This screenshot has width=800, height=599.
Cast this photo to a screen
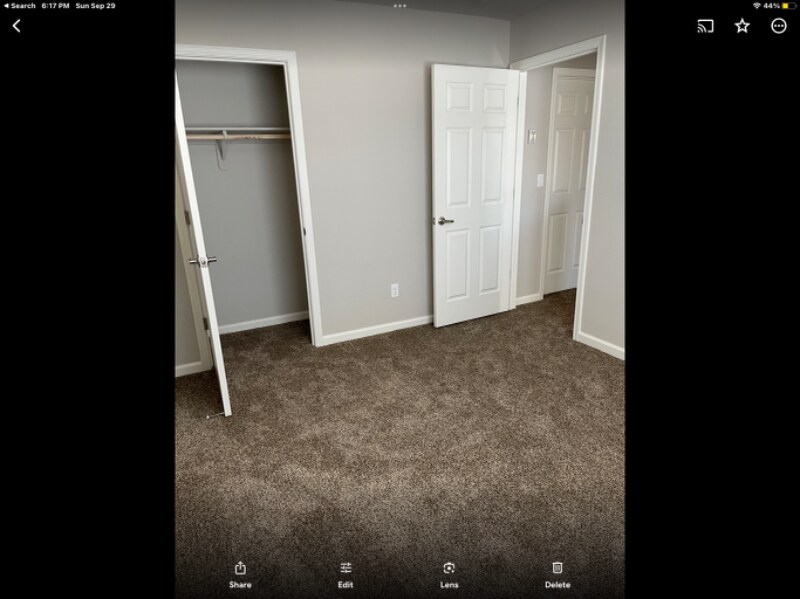705,26
